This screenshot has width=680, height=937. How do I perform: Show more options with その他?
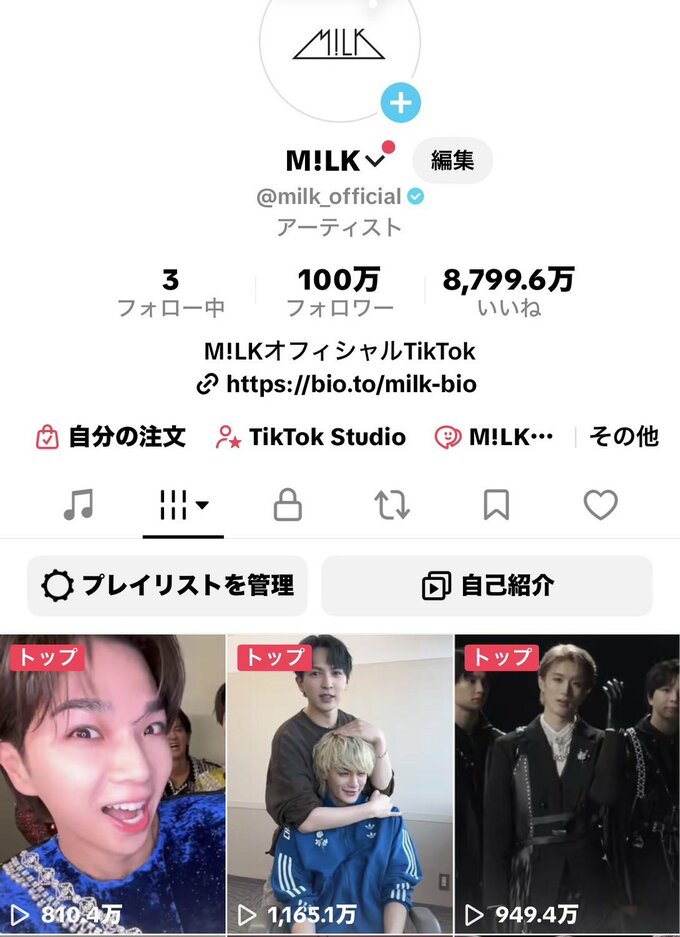tap(624, 437)
